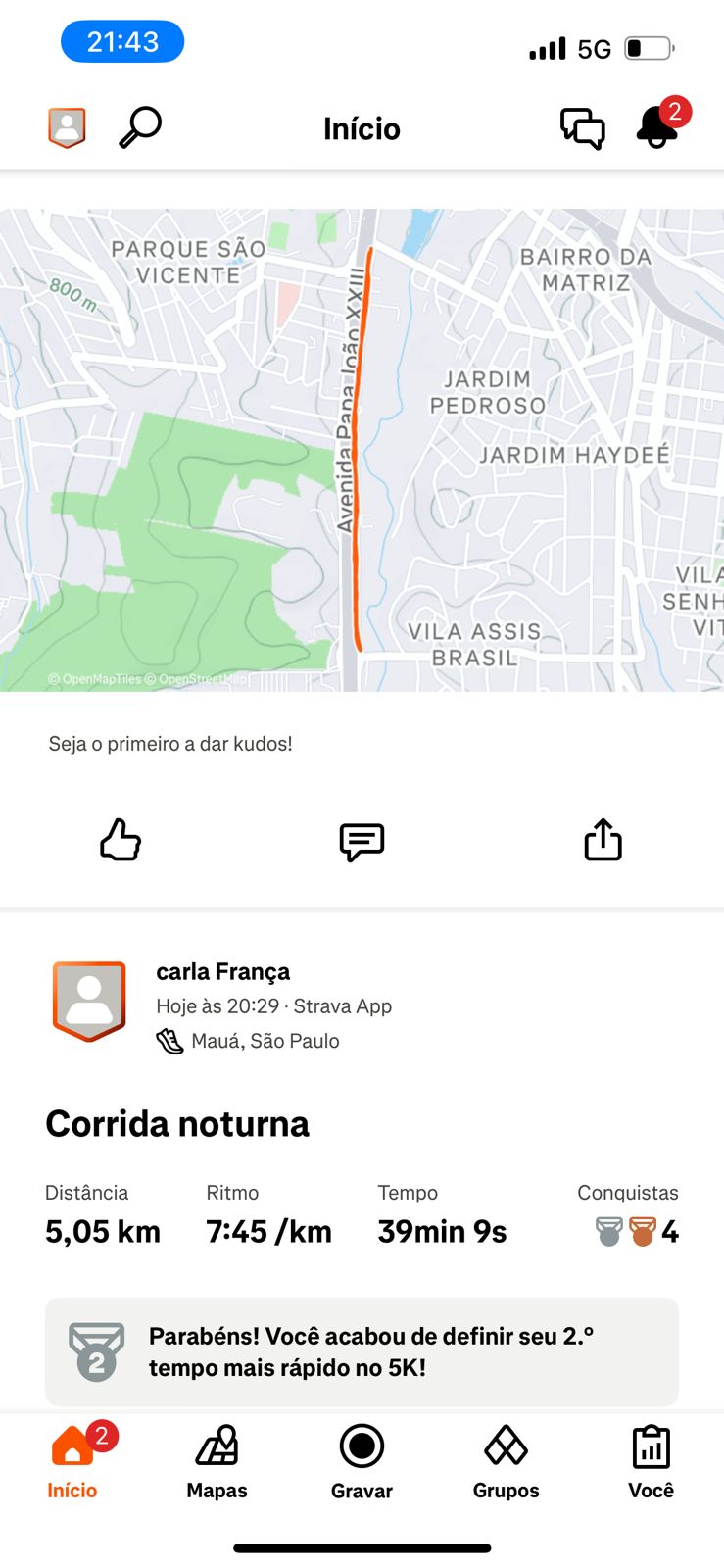Viewport: 724px width, 1568px height.
Task: Open the messages chat icon
Action: click(582, 128)
